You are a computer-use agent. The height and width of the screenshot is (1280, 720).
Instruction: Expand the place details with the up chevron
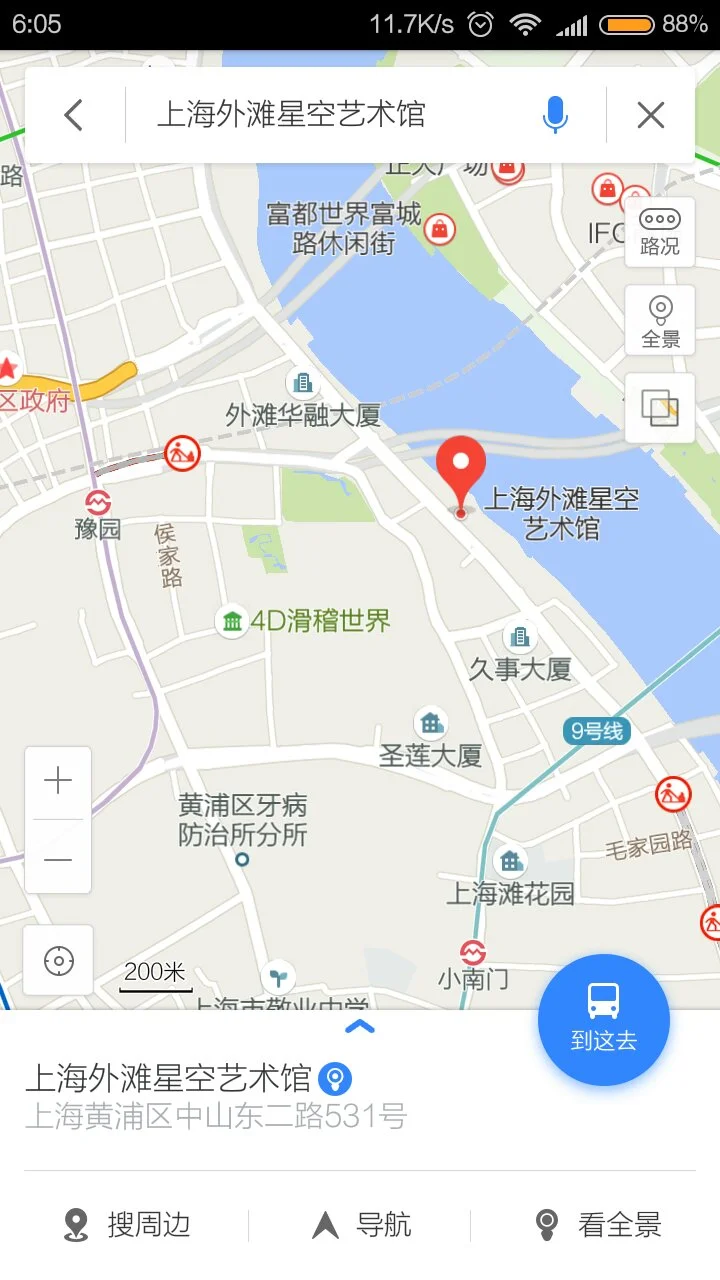[x=360, y=1026]
